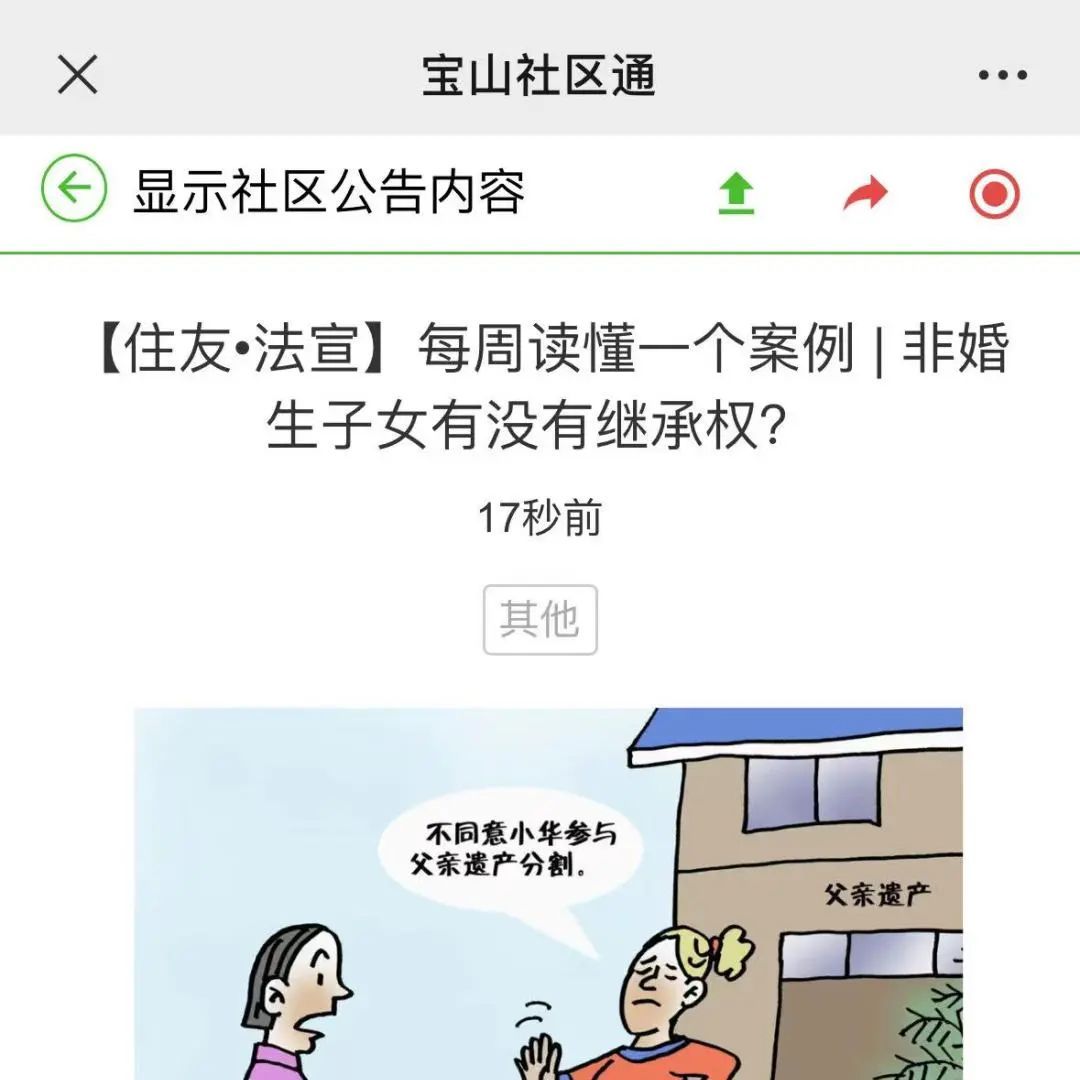Image resolution: width=1080 pixels, height=1080 pixels.
Task: Close the 宝山社区通 mini program page
Action: 78,75
